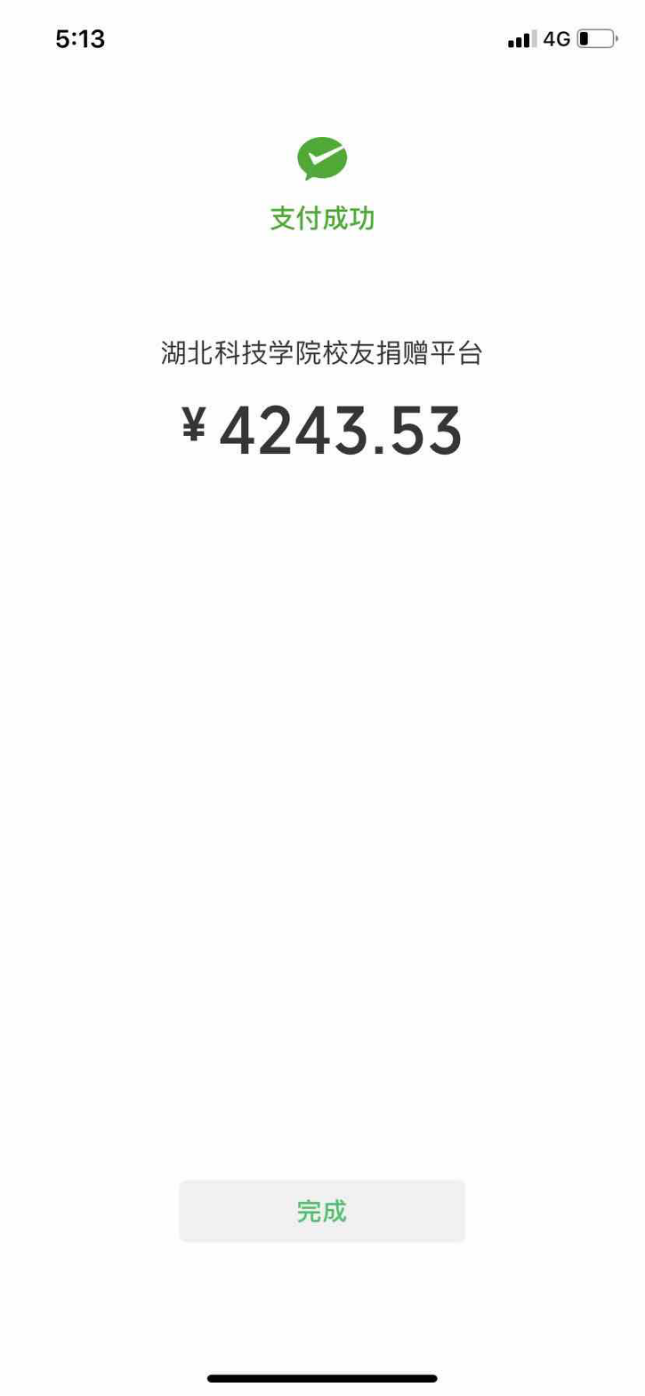Screen dimensions: 645x1396
Task: Tap the 完成 button to finish
Action: click(322, 1211)
